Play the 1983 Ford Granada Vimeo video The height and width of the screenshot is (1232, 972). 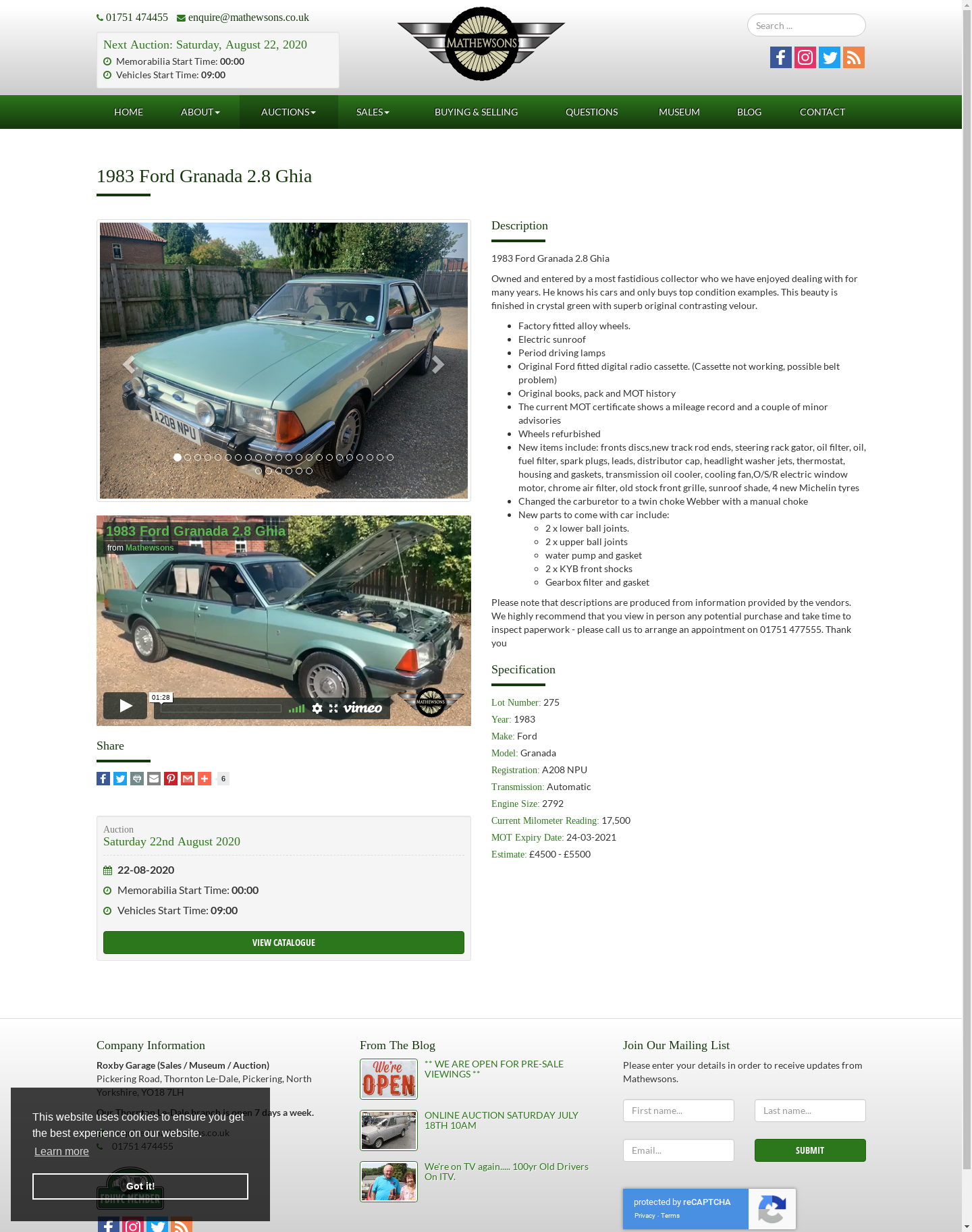125,706
